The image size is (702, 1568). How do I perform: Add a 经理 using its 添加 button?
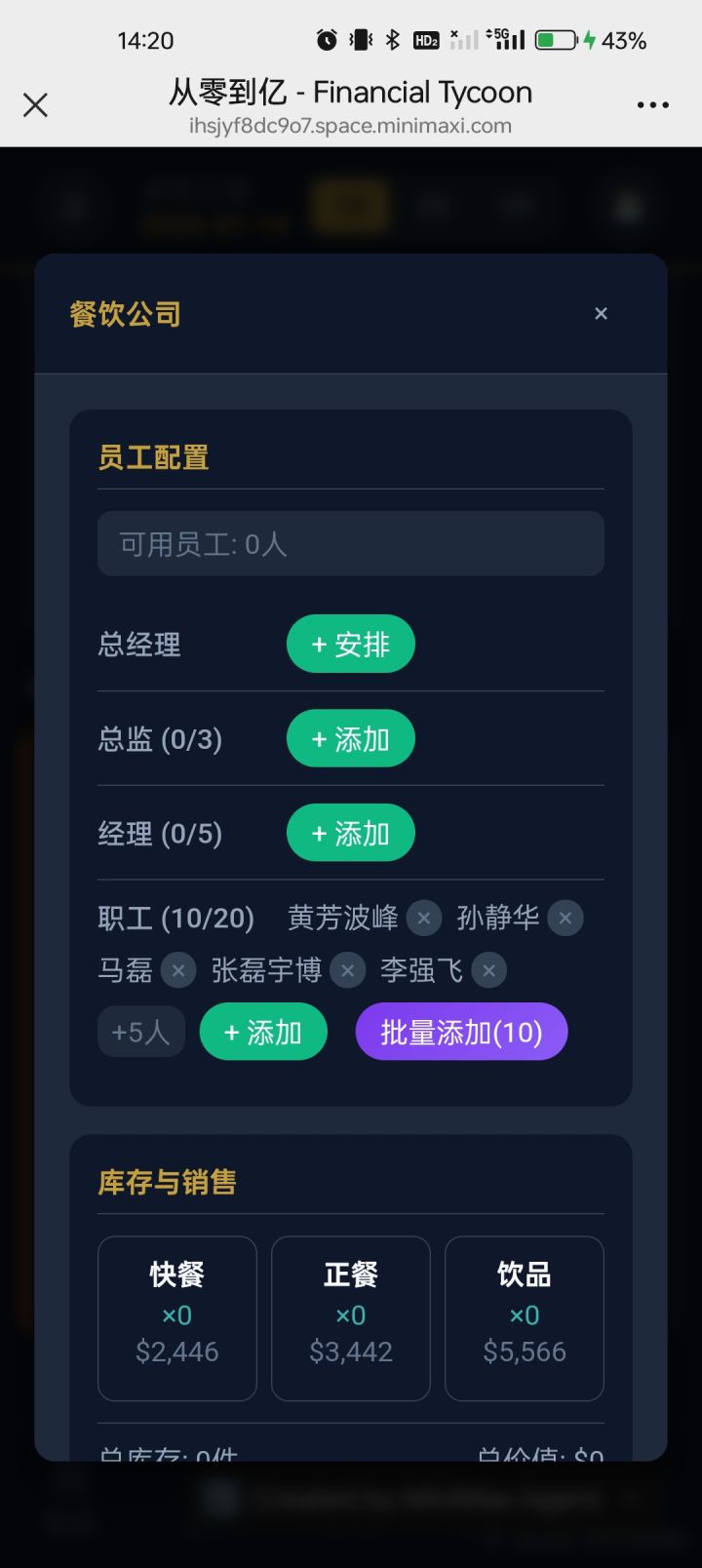coord(350,833)
